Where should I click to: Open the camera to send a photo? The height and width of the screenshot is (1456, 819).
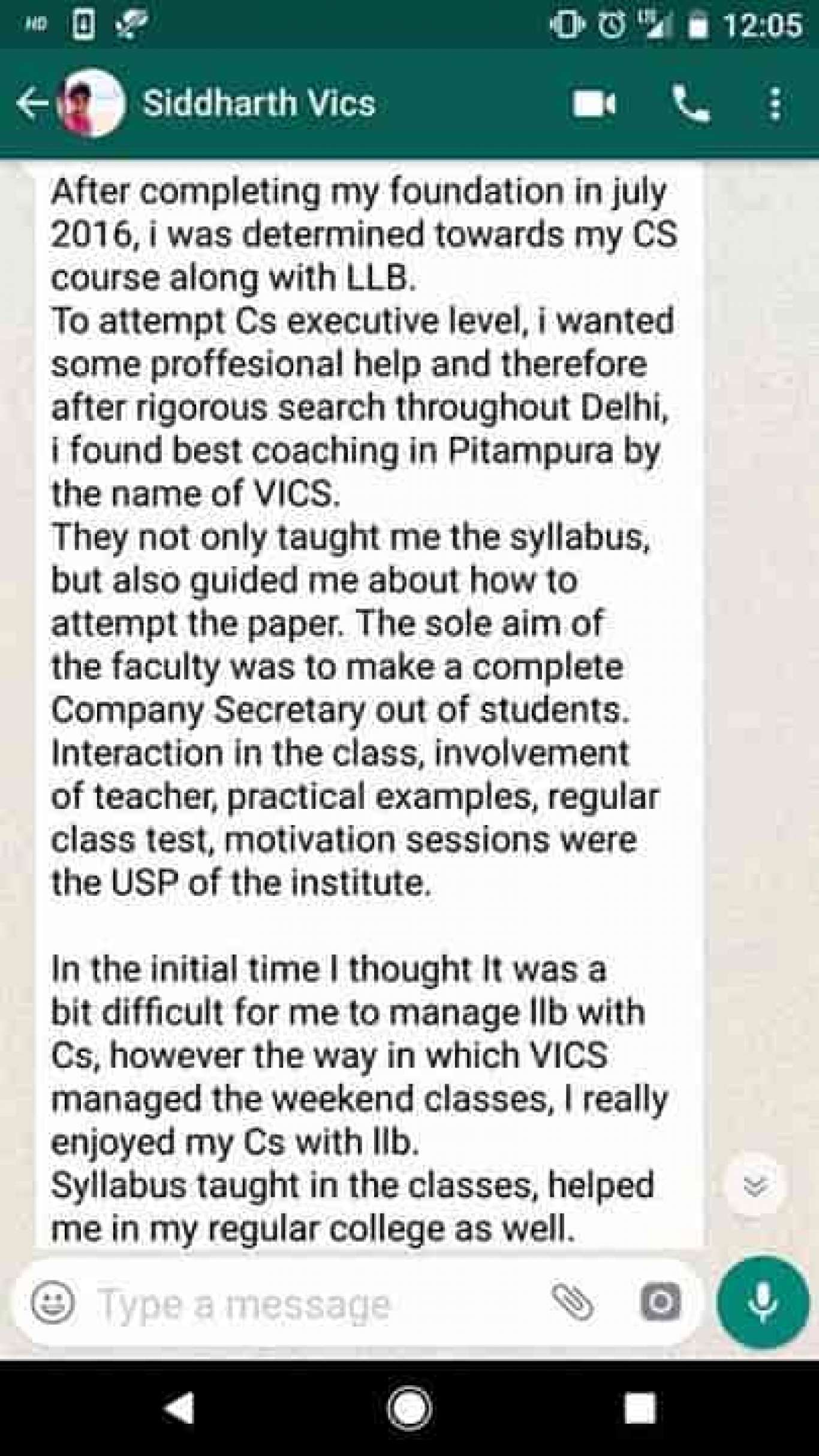660,1302
